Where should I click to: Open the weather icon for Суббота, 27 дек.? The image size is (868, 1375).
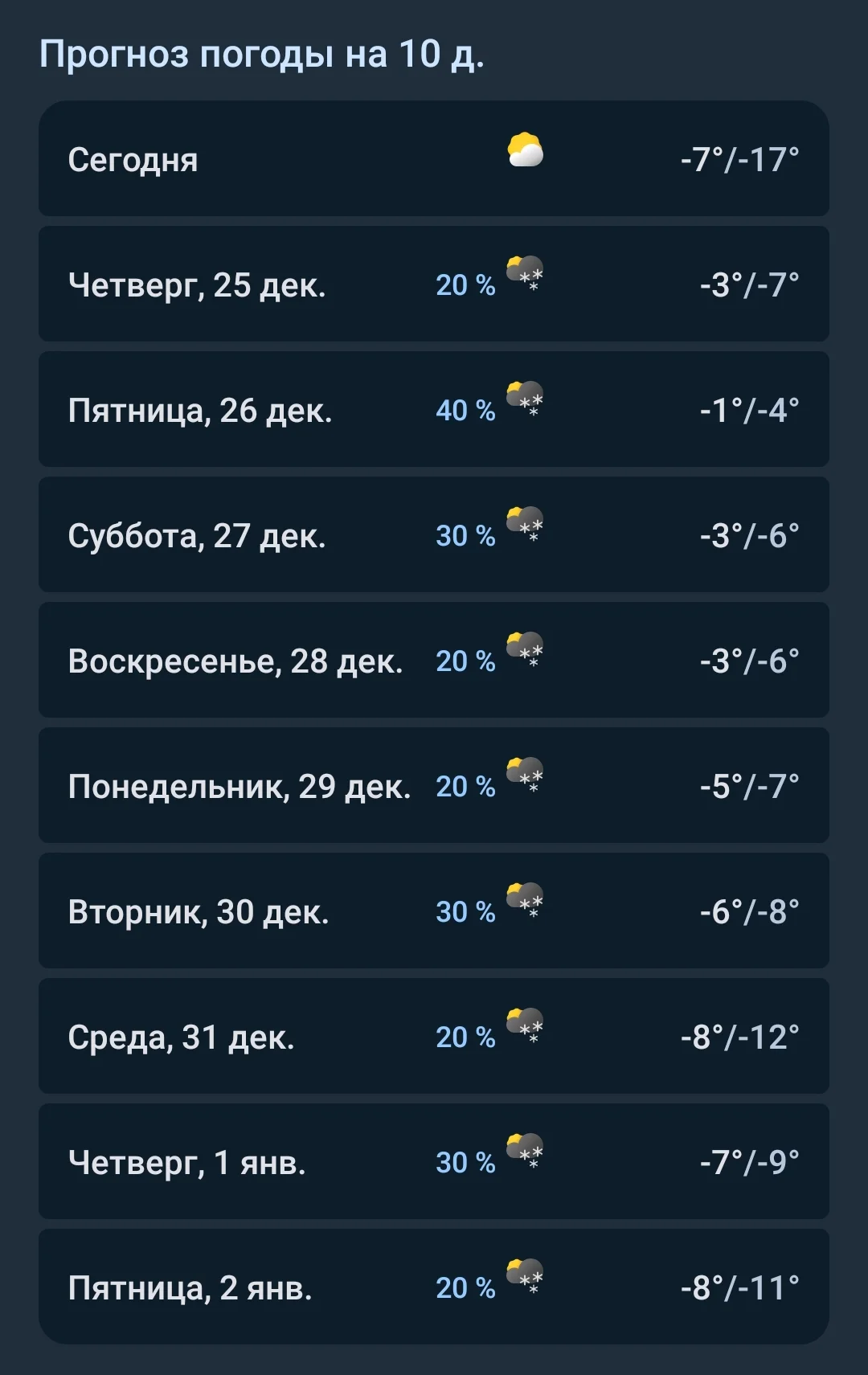pyautogui.click(x=523, y=524)
